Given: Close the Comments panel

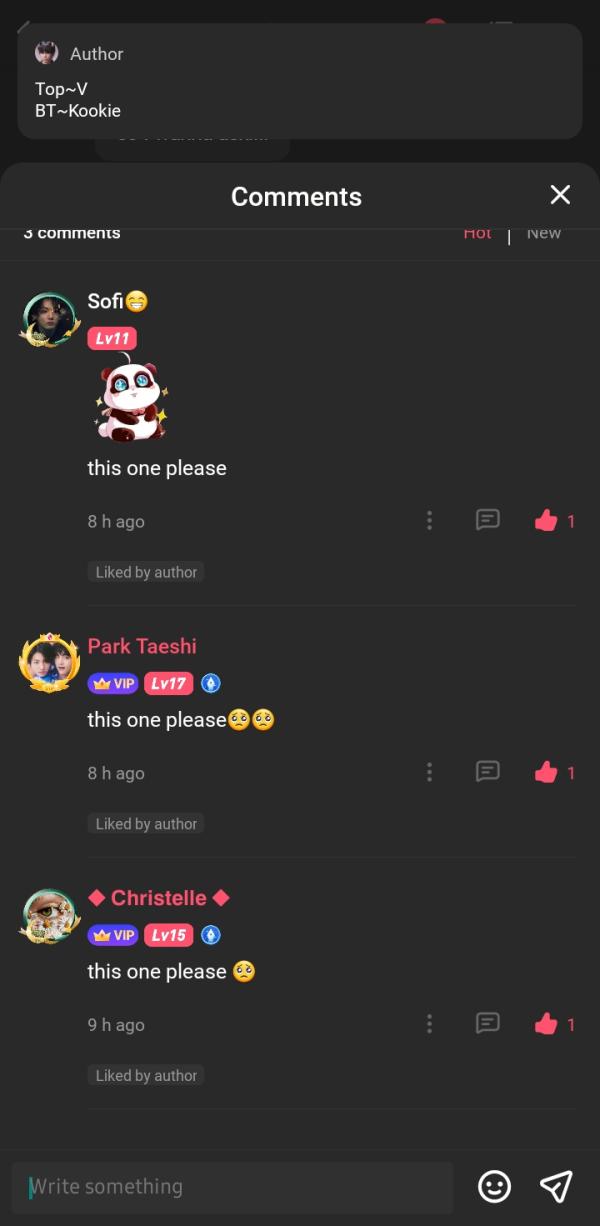Looking at the screenshot, I should [560, 195].
